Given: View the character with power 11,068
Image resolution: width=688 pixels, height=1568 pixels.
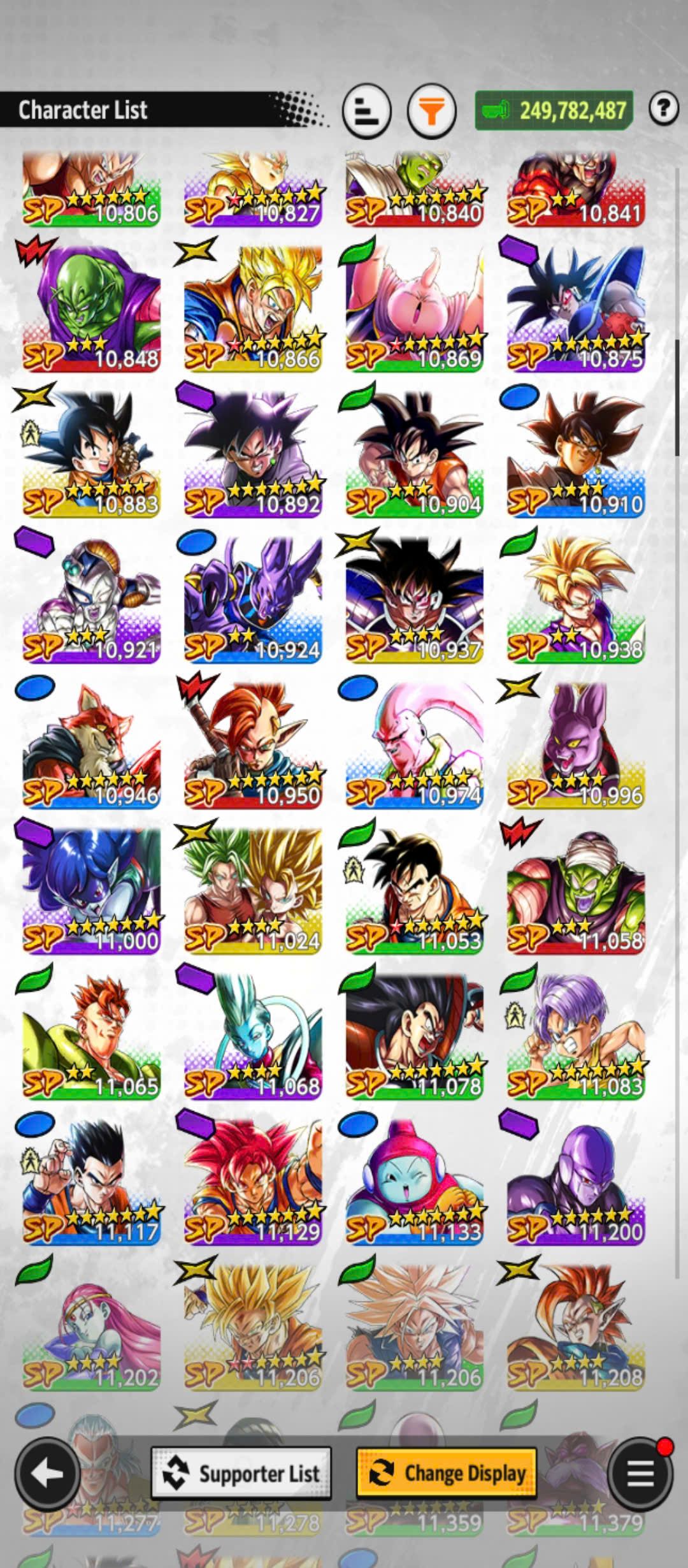Looking at the screenshot, I should [x=253, y=1035].
